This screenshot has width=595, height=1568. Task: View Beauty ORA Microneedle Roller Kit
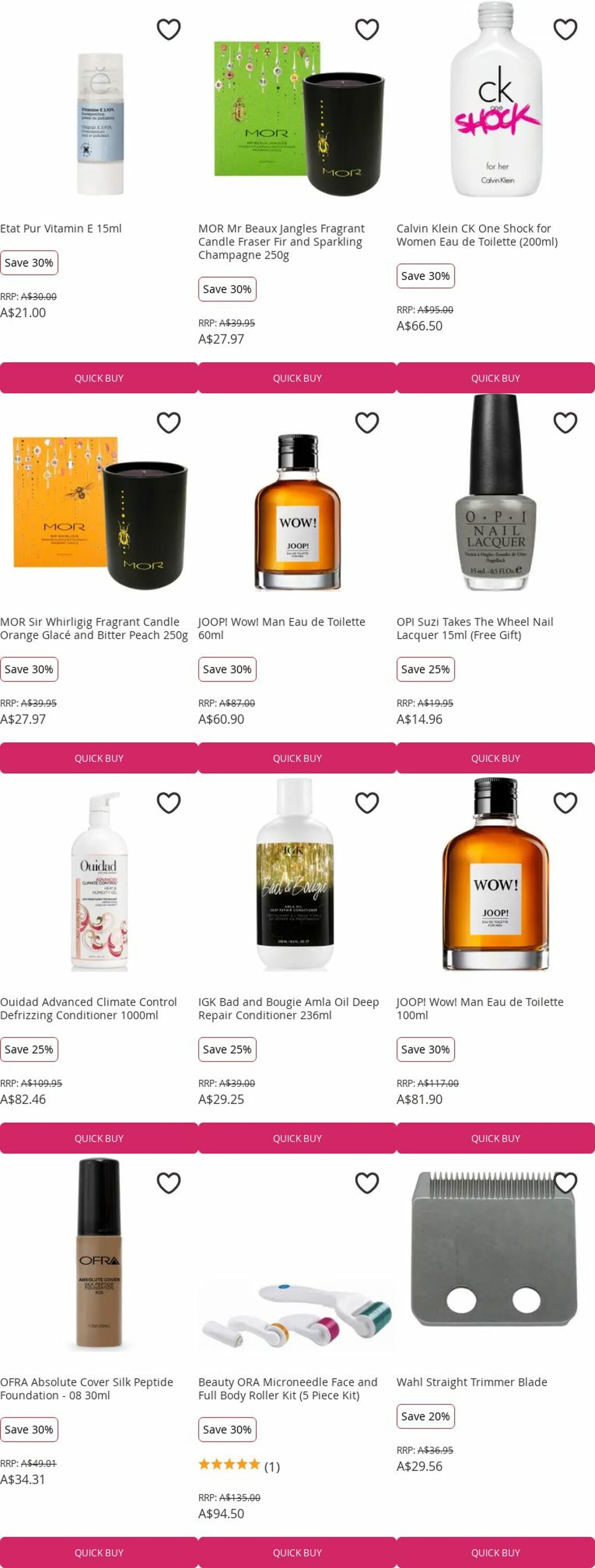click(x=288, y=1388)
